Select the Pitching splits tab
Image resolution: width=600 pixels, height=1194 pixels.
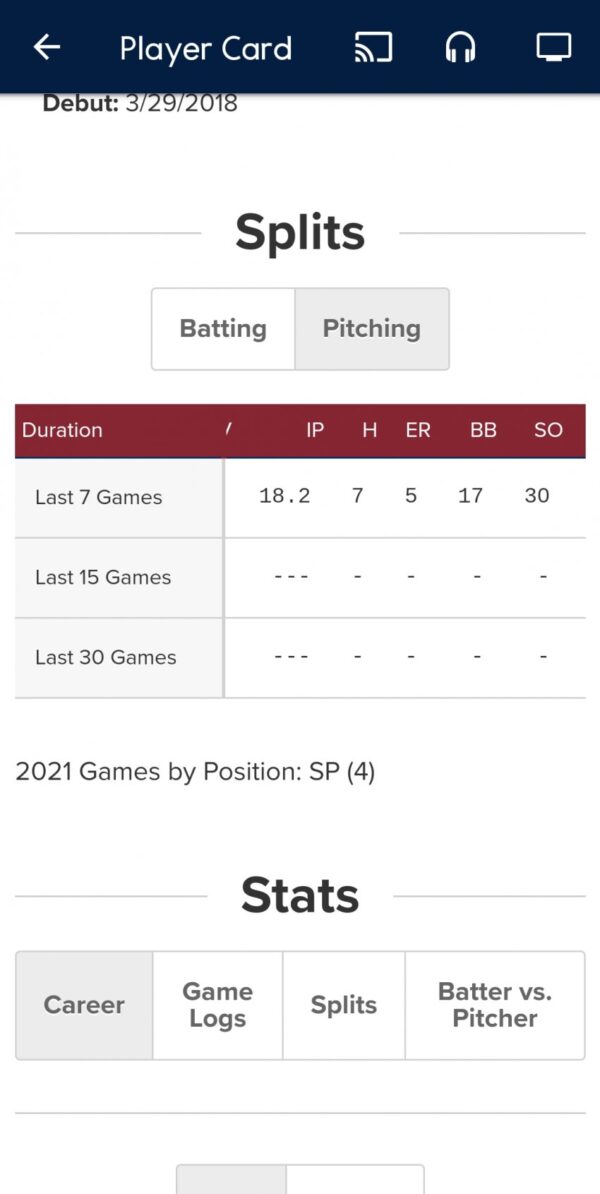pyautogui.click(x=371, y=329)
